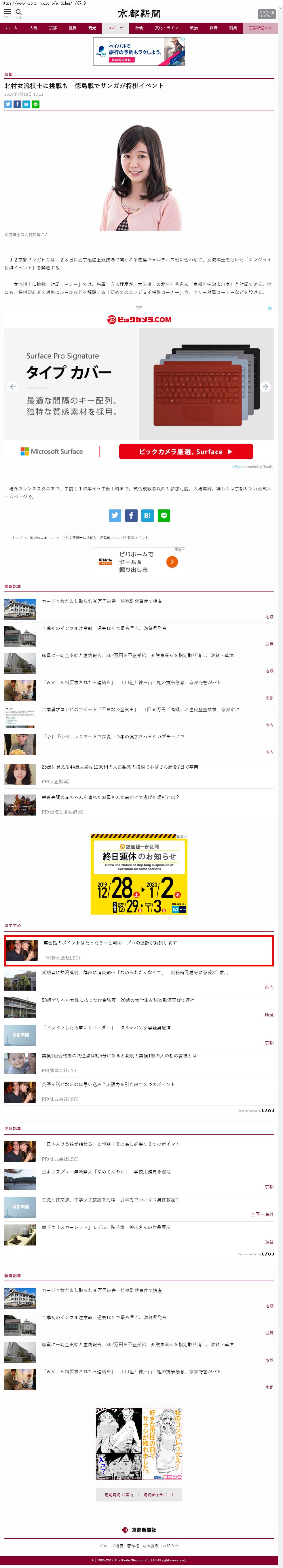Open the グループ概要 footer link
283x1568 pixels.
pyautogui.click(x=111, y=1545)
